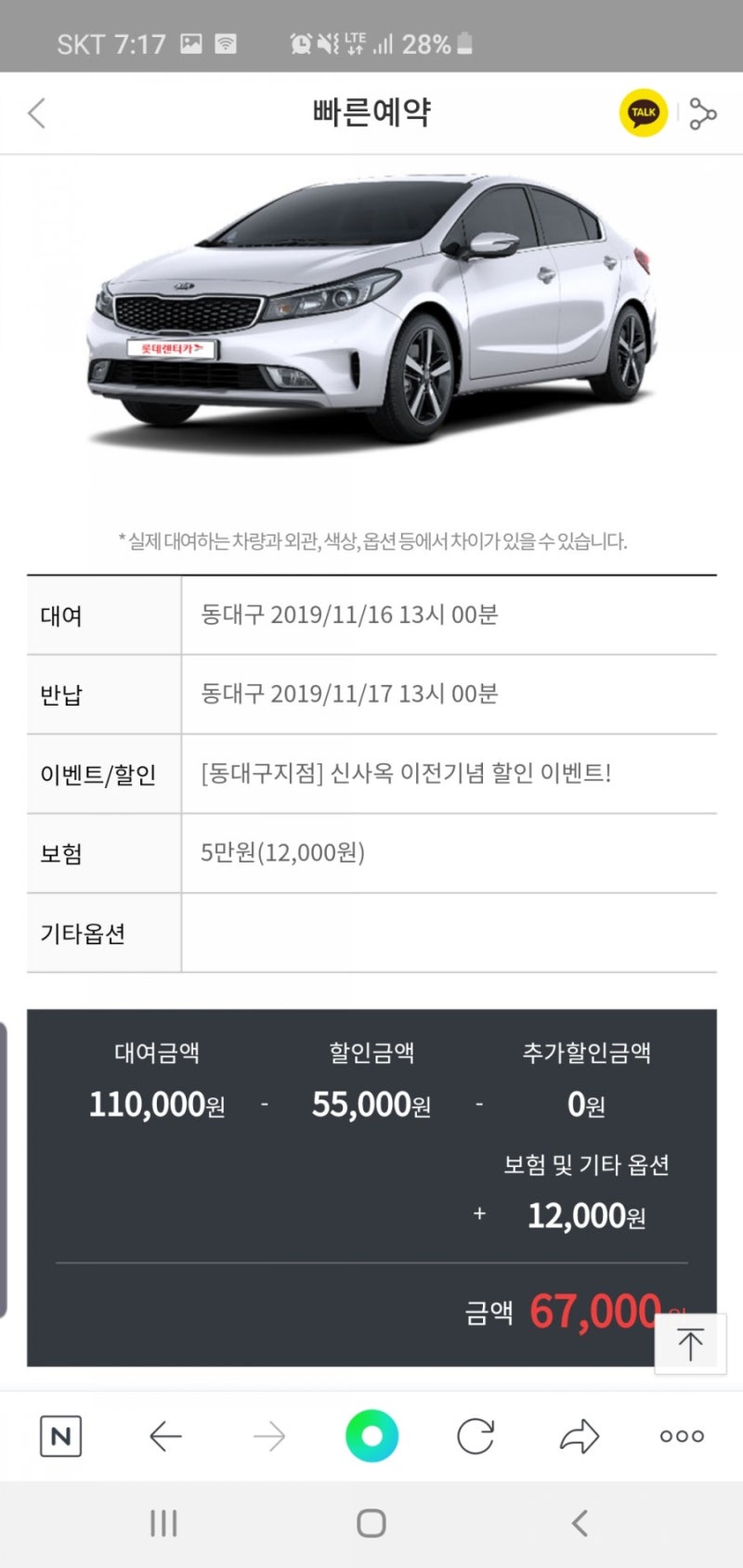Share this page from the browser toolbar
743x1568 pixels.
[580, 1436]
